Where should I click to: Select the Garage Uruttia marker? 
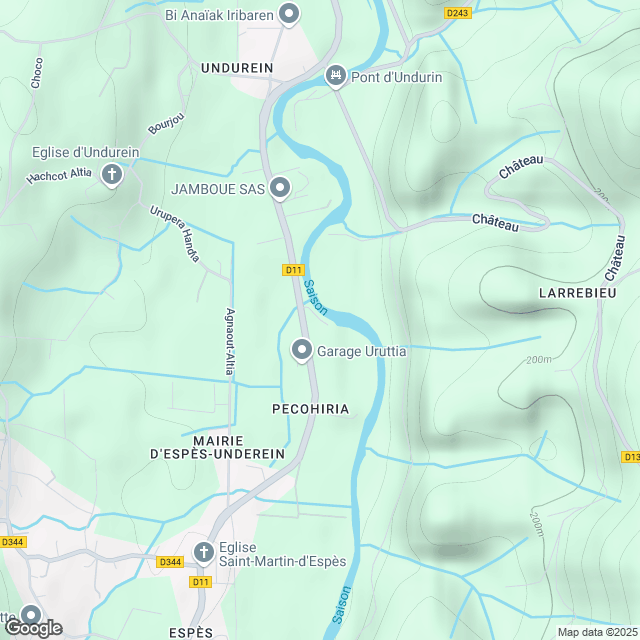click(x=302, y=350)
